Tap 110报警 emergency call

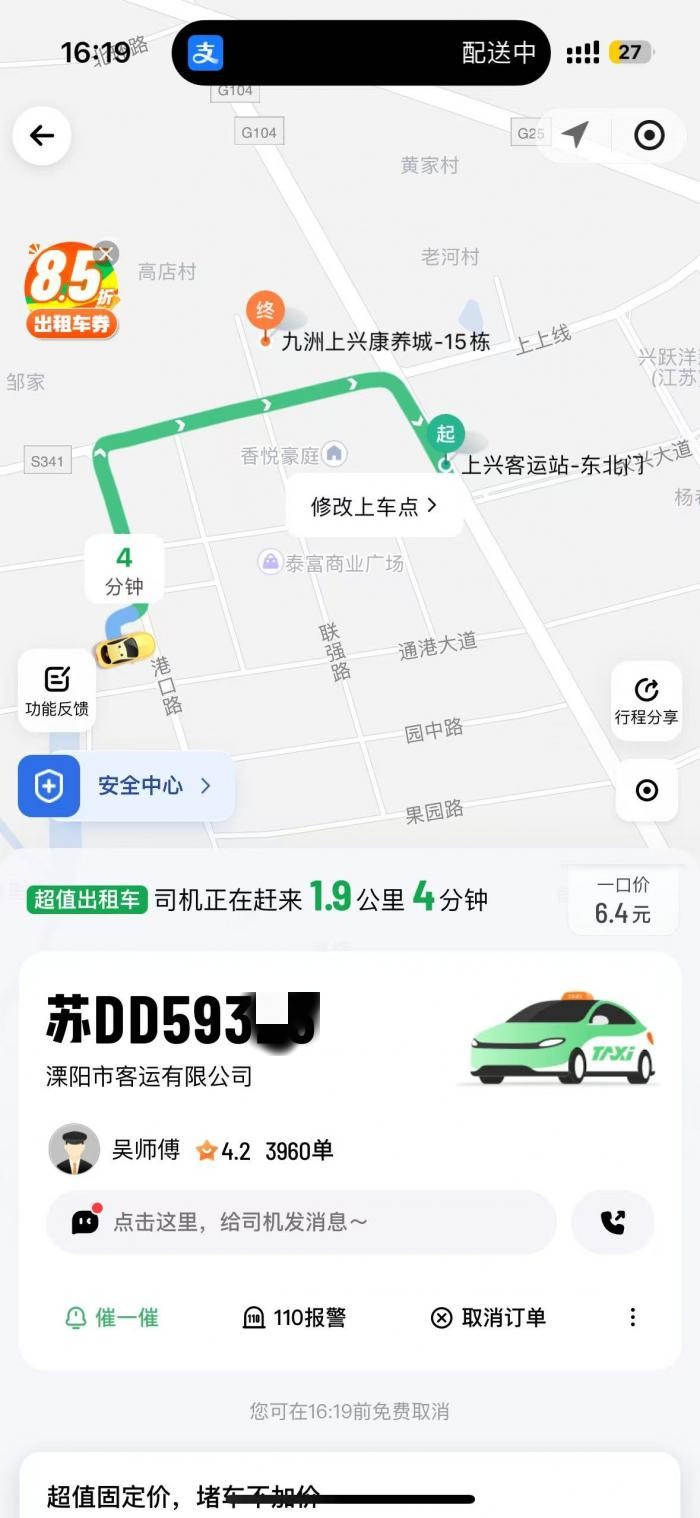(x=295, y=1318)
